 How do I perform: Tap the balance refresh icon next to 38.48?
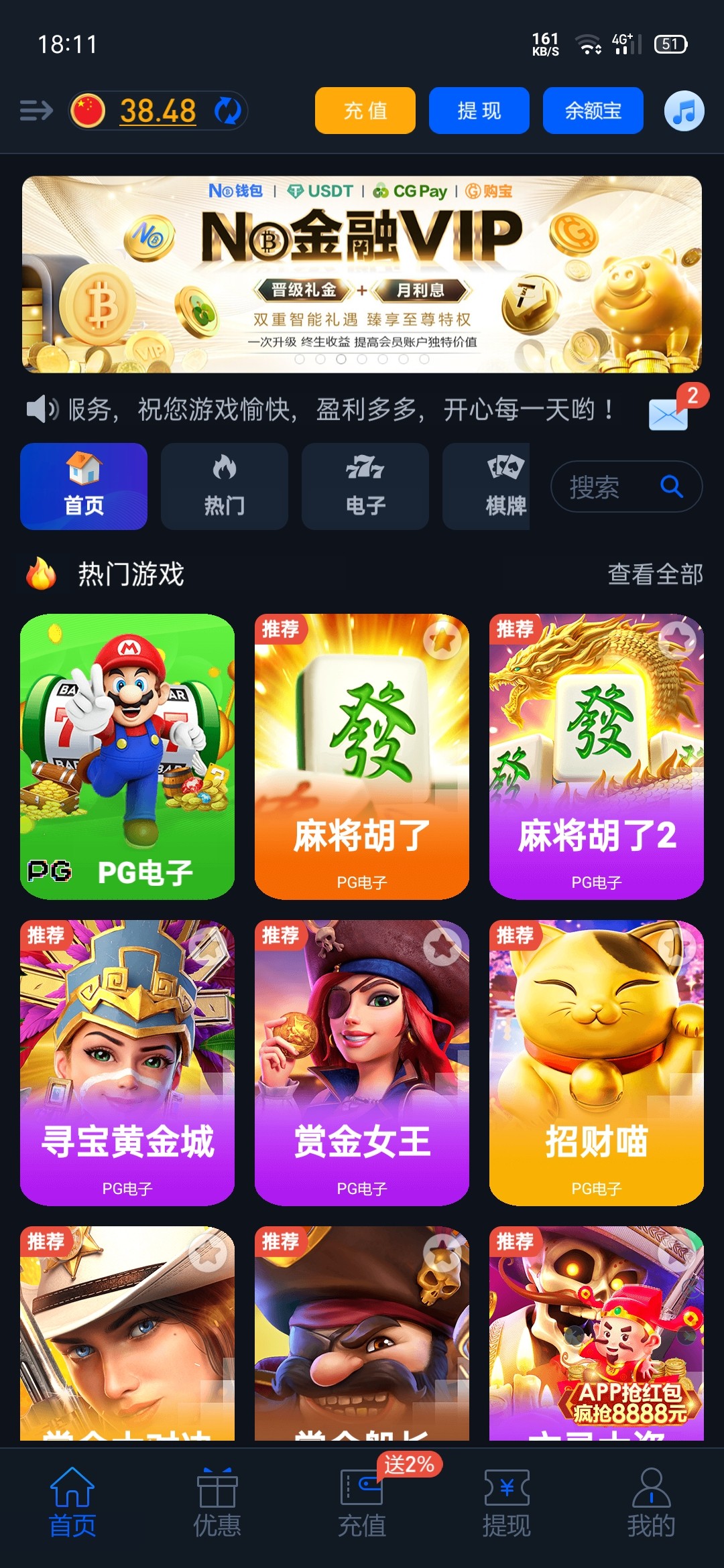point(227,111)
